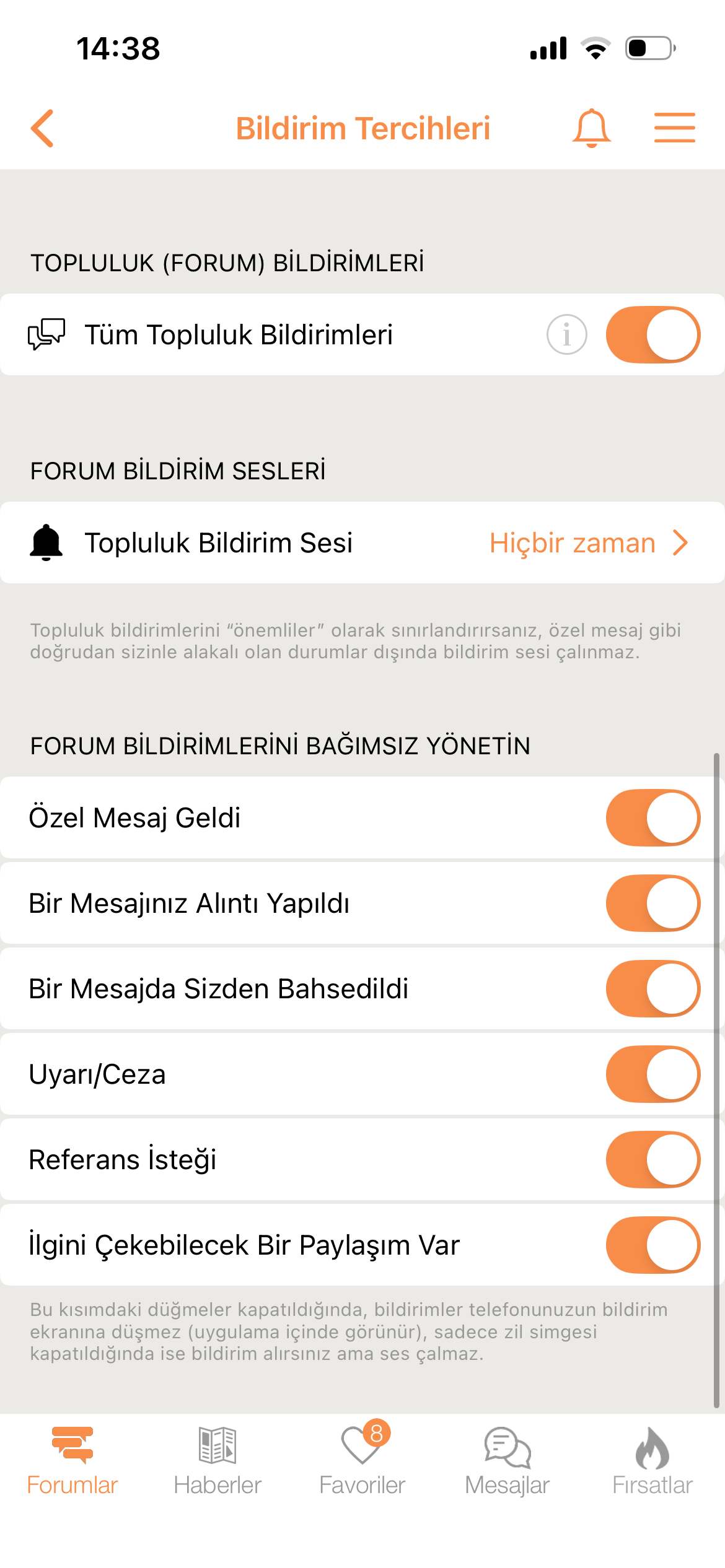Select the Mesajlar tab

[507, 1460]
